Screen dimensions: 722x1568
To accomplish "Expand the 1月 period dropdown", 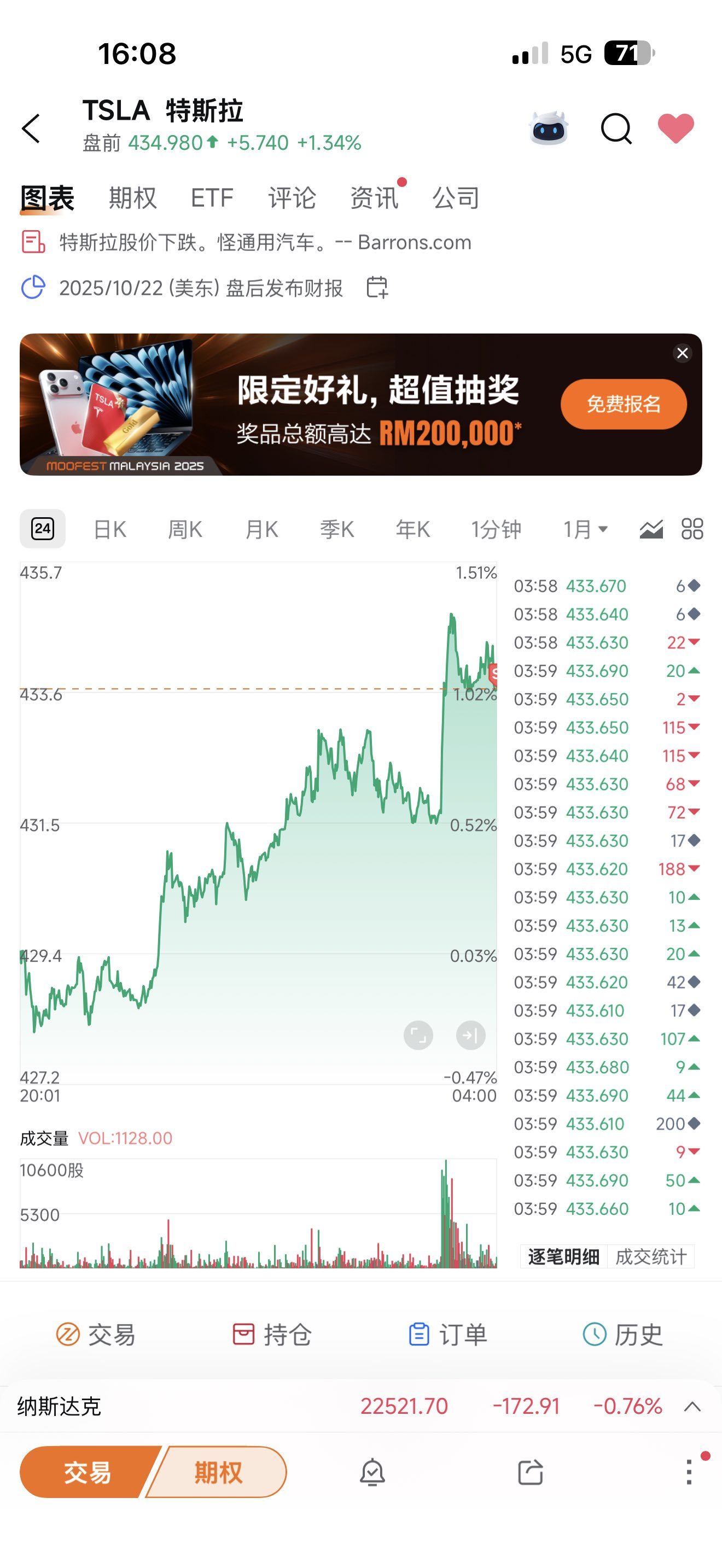I will tap(585, 529).
